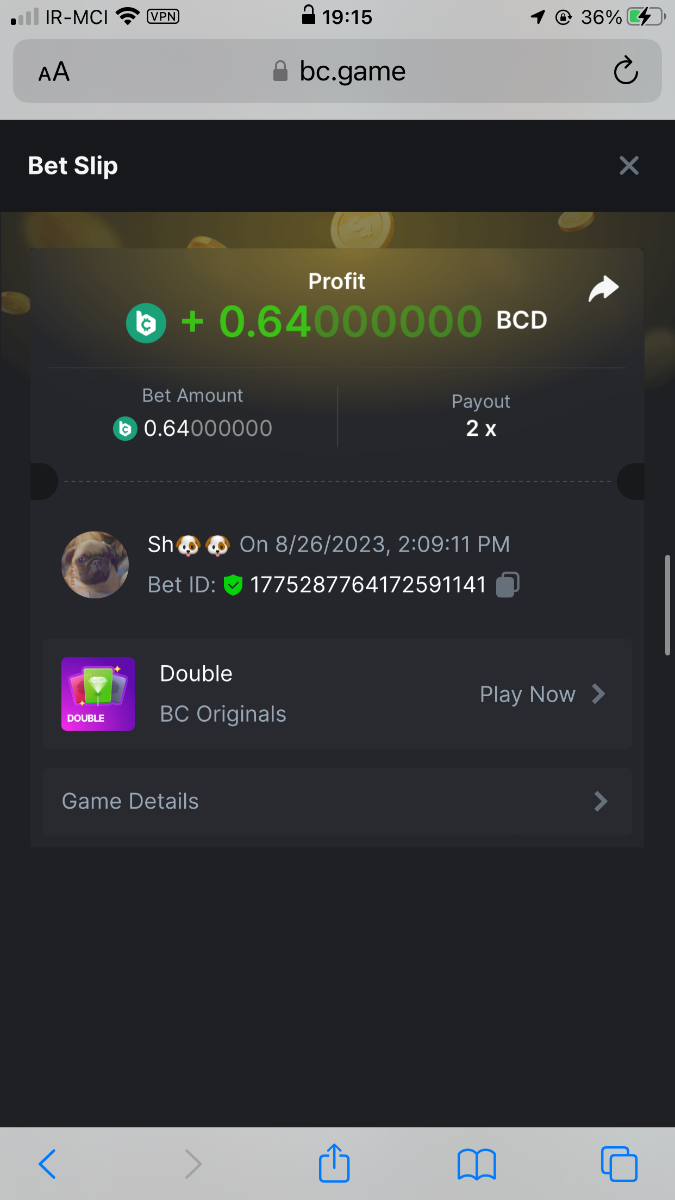Show all open Safari tabs
This screenshot has width=675, height=1200.
(619, 1164)
